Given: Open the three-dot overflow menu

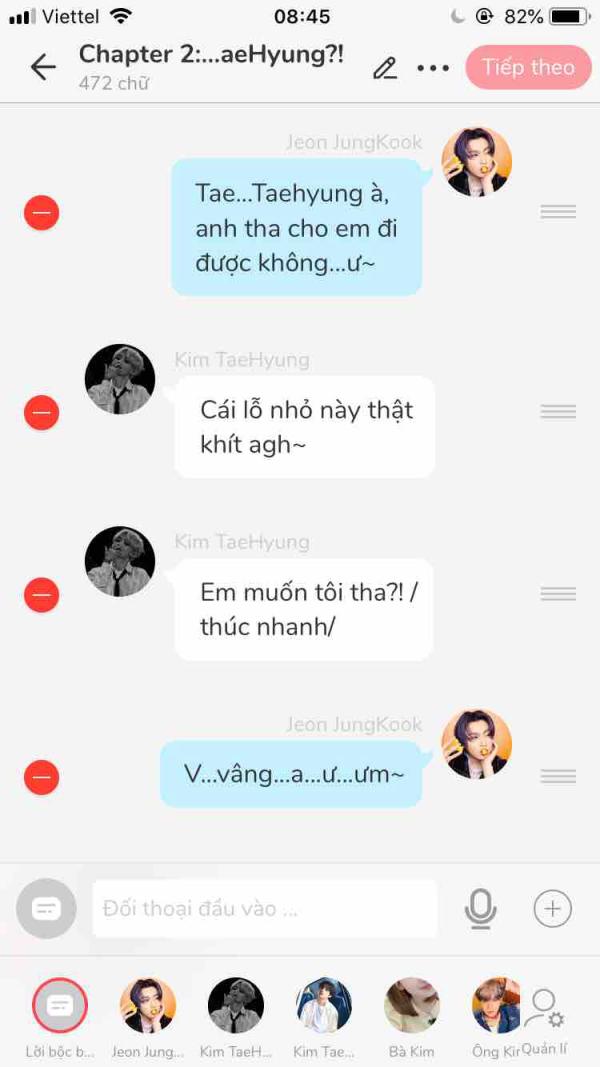Looking at the screenshot, I should (433, 68).
